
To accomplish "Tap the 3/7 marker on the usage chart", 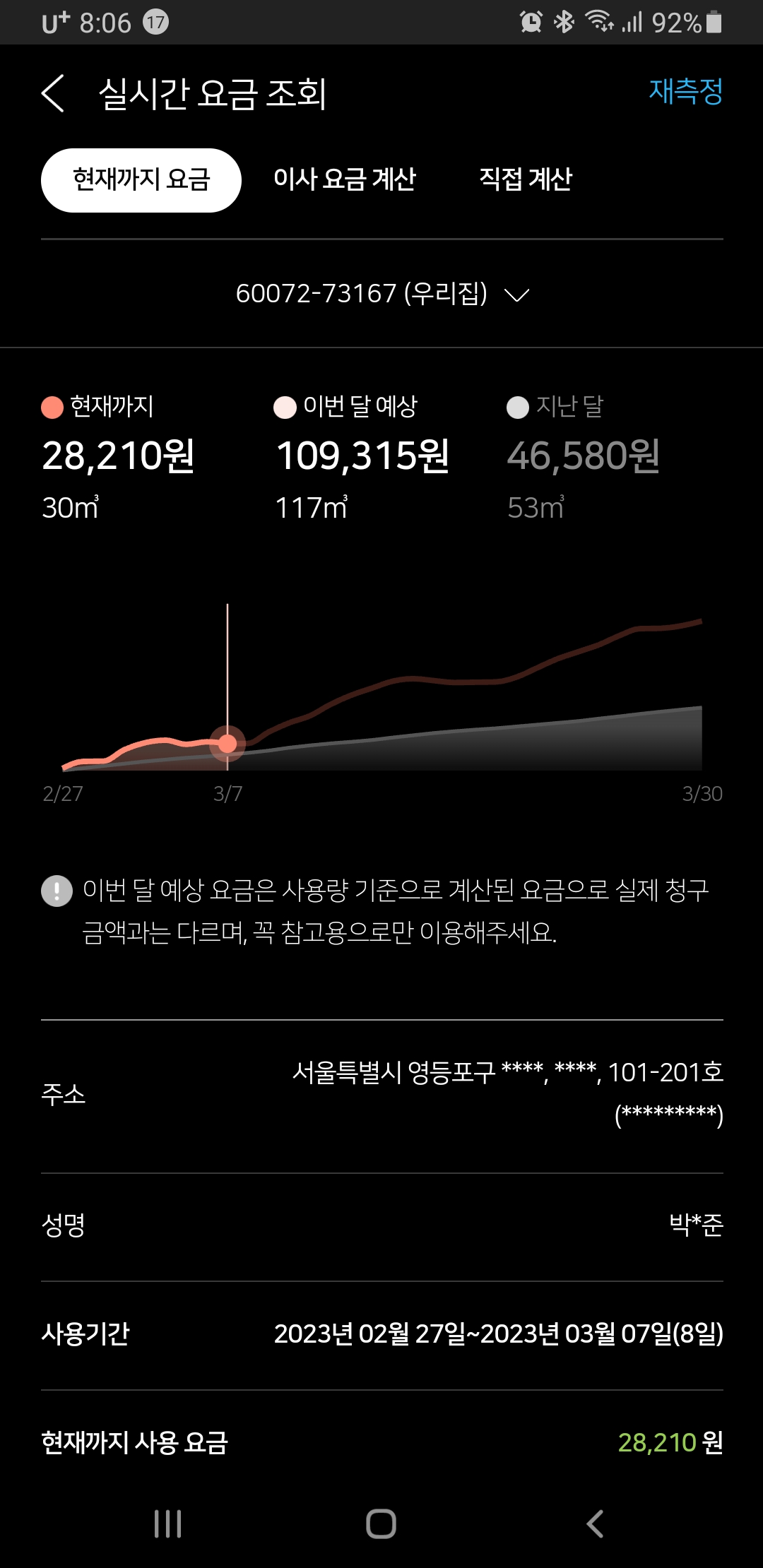I will (227, 743).
